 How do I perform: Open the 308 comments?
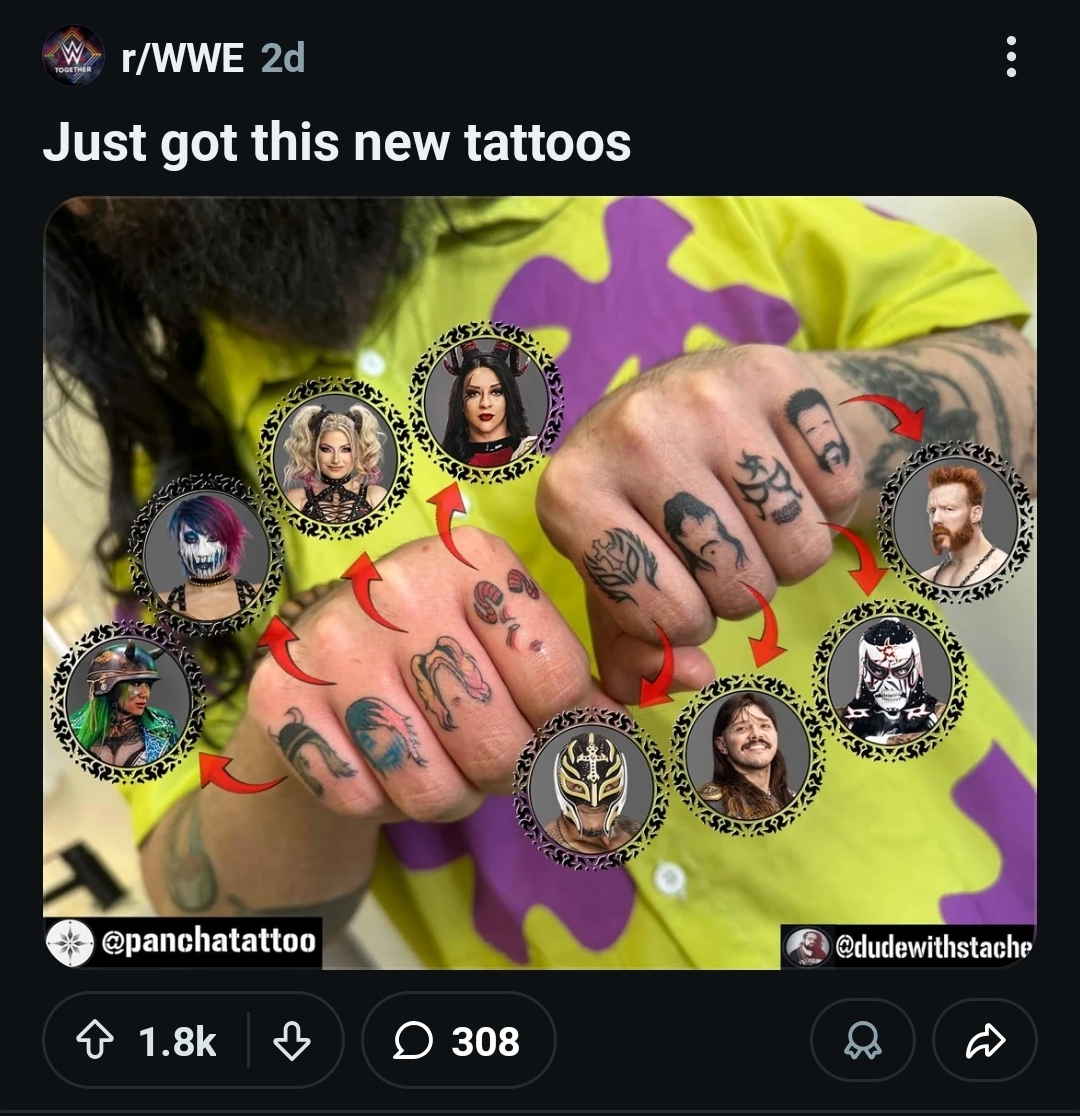pos(457,1042)
